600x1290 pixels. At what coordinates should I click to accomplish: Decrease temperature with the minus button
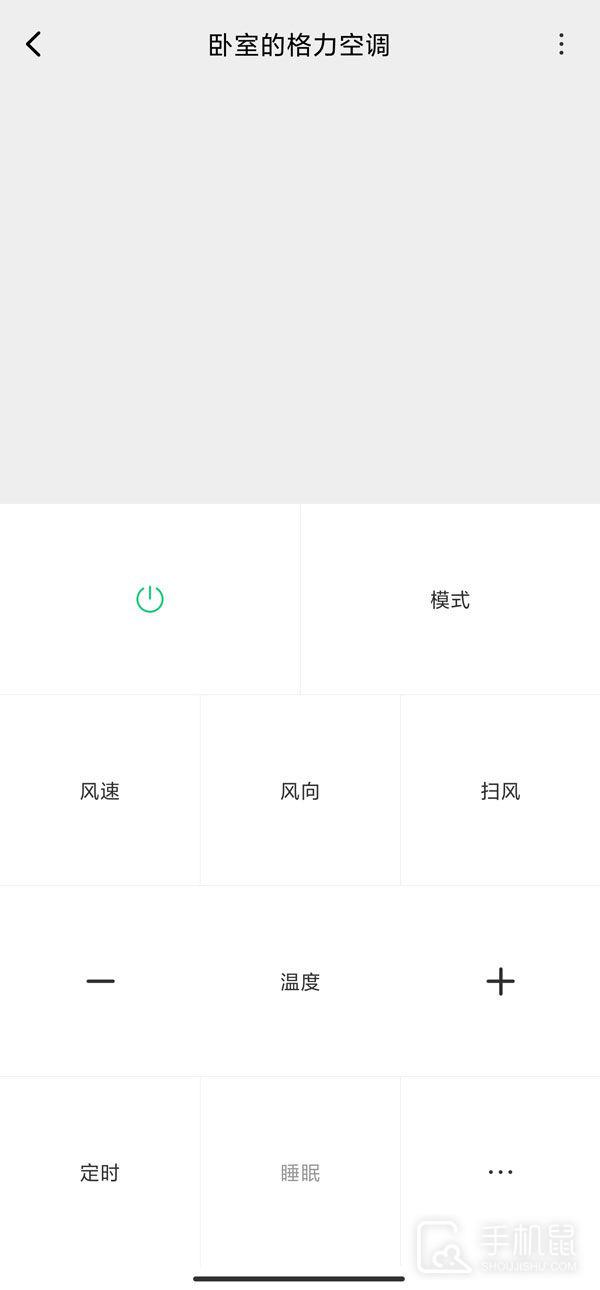(x=100, y=981)
